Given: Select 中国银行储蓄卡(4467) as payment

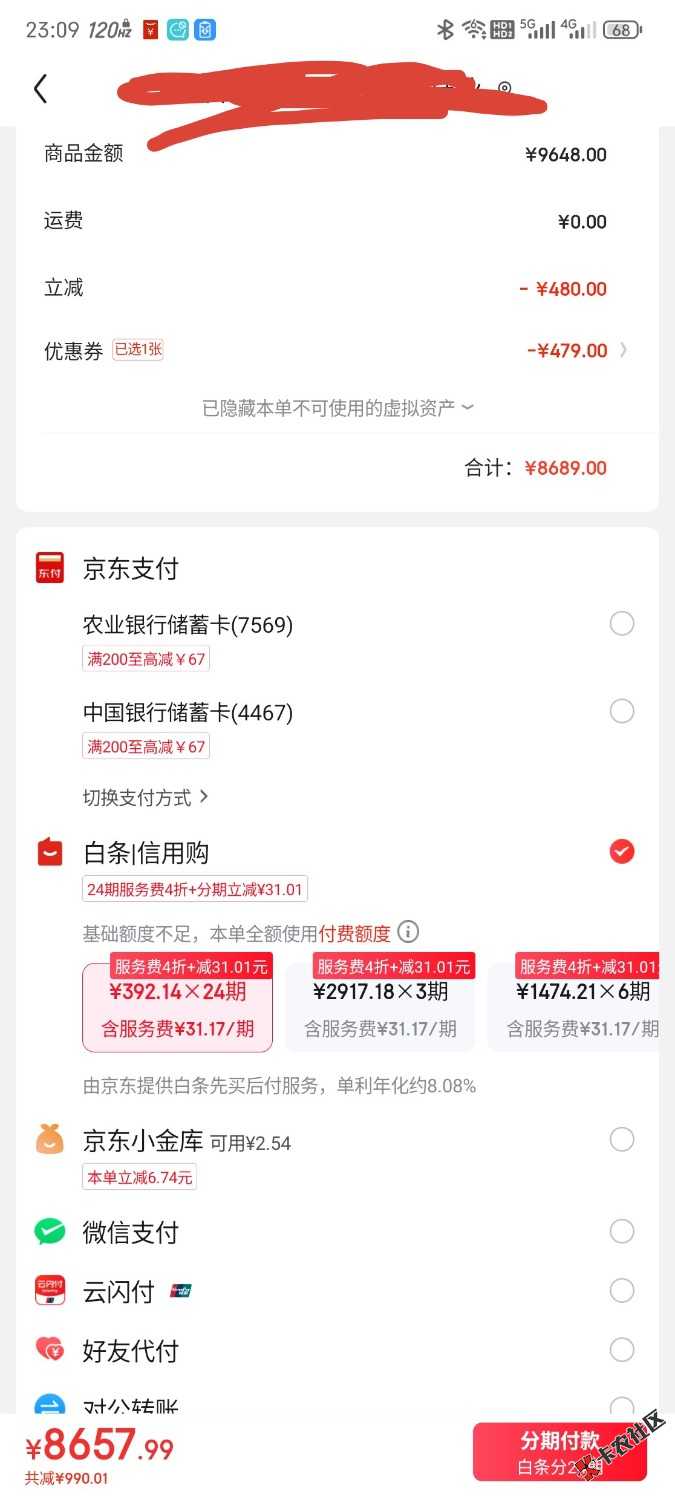Looking at the screenshot, I should click(x=621, y=711).
